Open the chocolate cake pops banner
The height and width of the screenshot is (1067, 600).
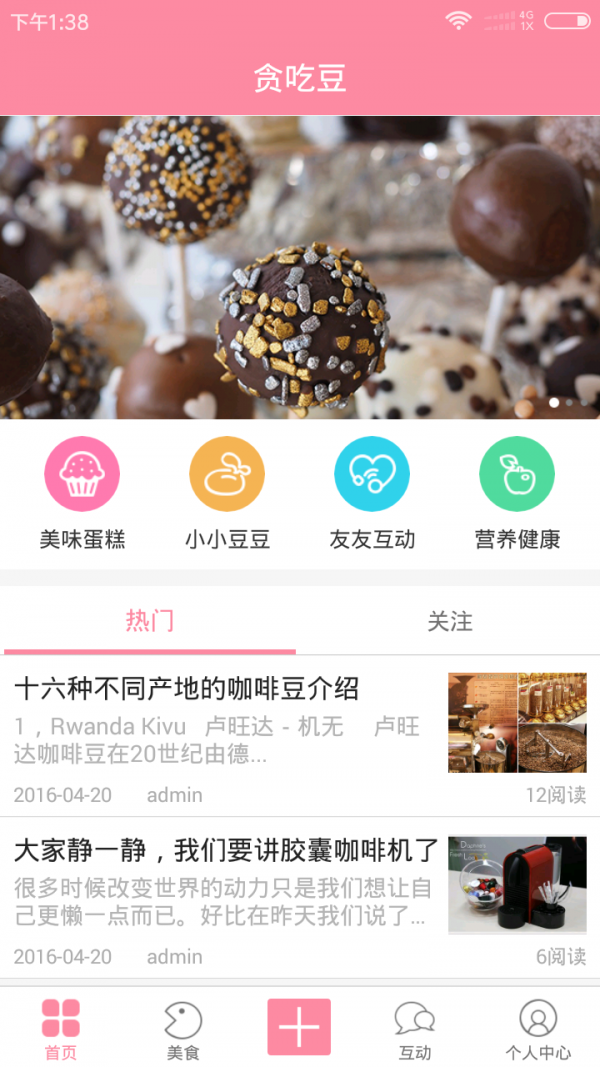coord(300,267)
